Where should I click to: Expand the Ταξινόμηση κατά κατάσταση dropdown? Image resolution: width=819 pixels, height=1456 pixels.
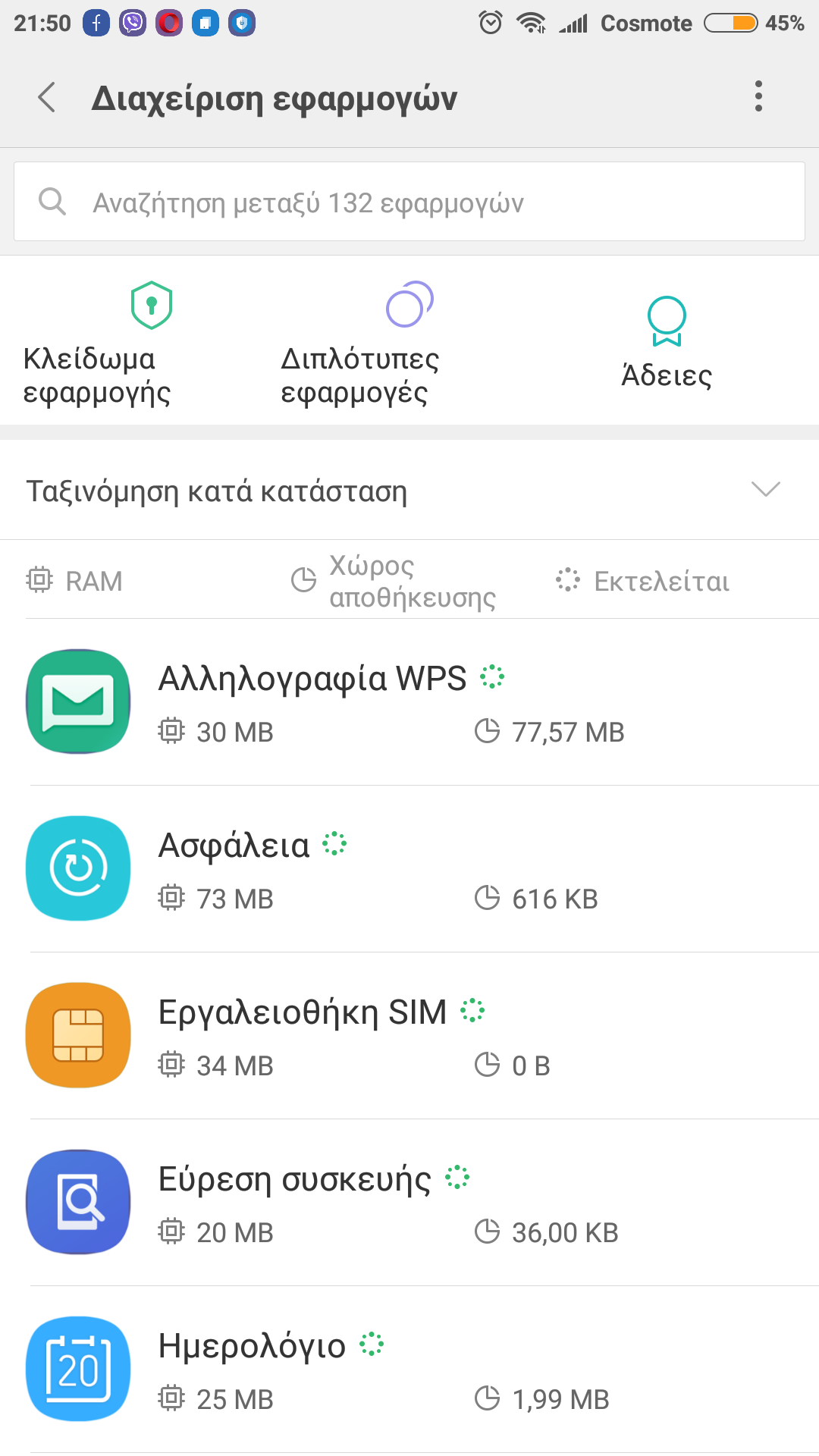coord(409,490)
